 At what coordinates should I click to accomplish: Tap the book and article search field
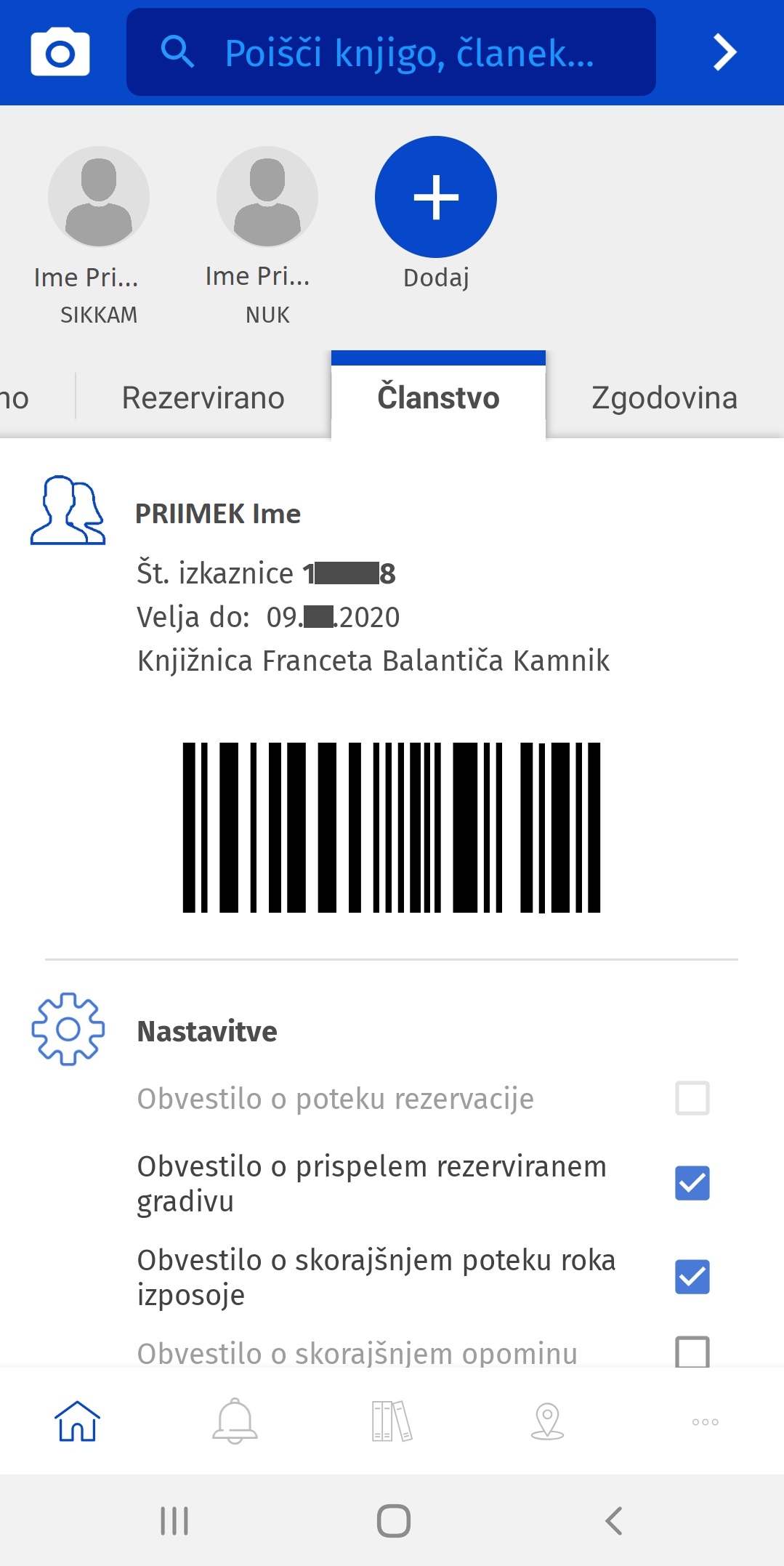391,52
